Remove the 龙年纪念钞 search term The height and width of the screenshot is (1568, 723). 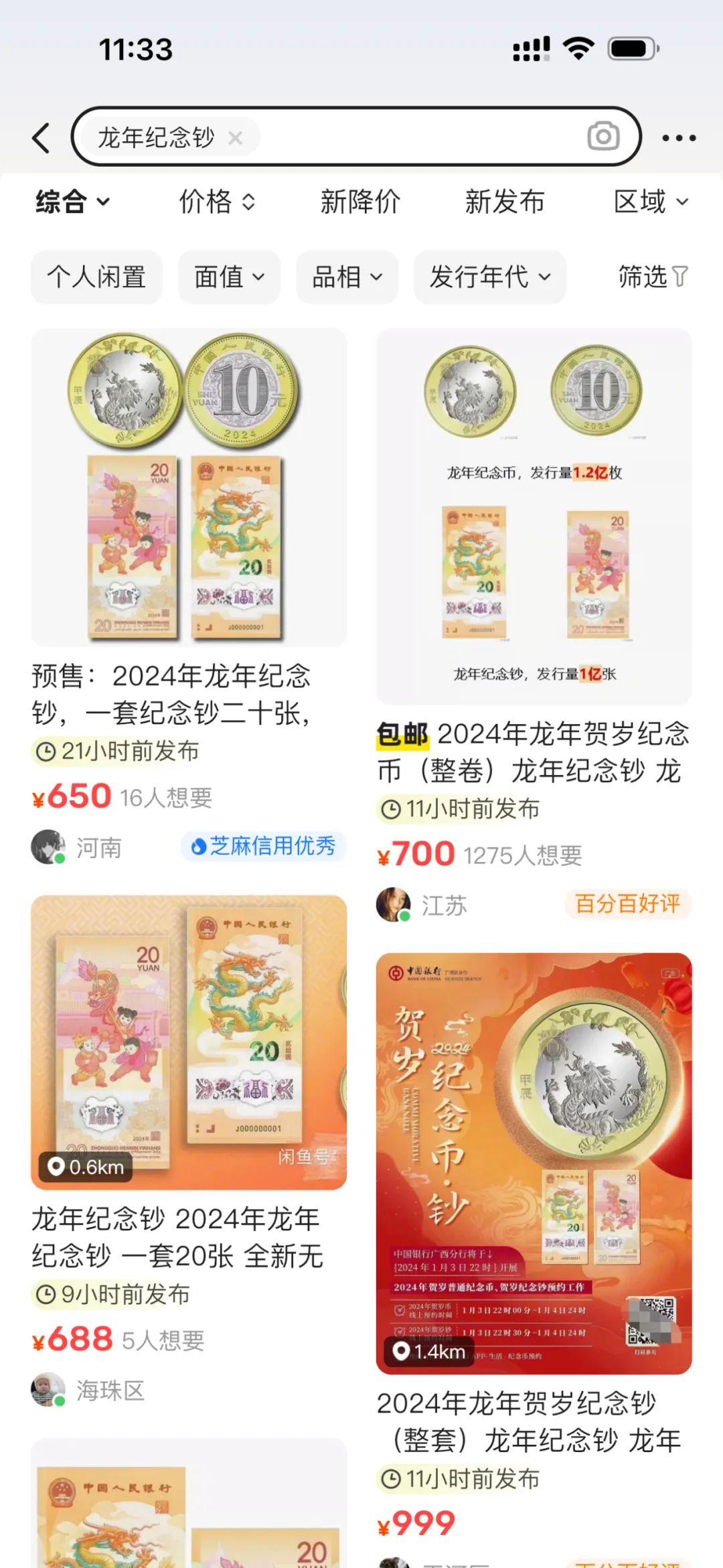(x=235, y=138)
